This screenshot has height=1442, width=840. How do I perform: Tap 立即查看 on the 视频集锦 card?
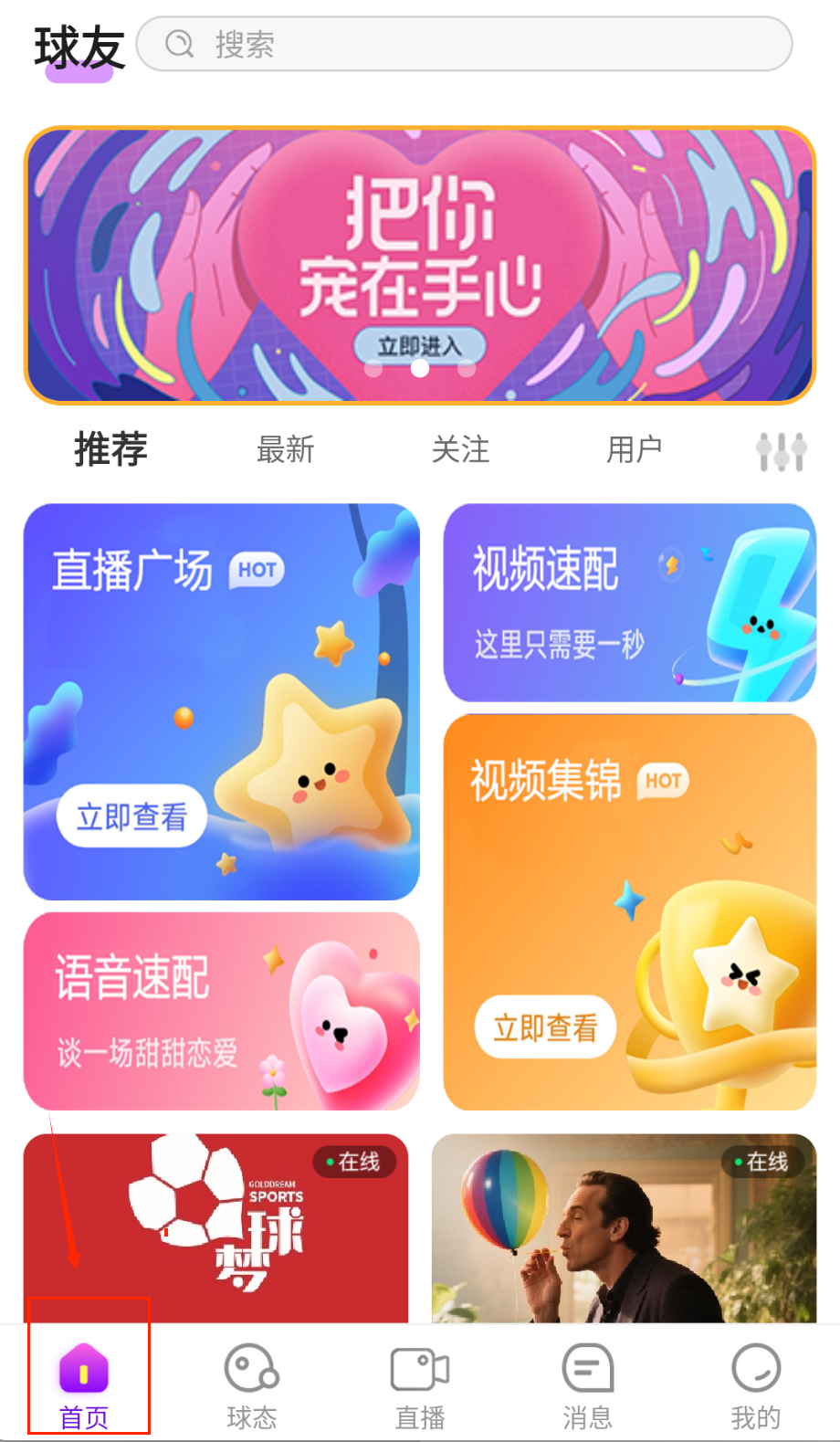click(x=545, y=1027)
